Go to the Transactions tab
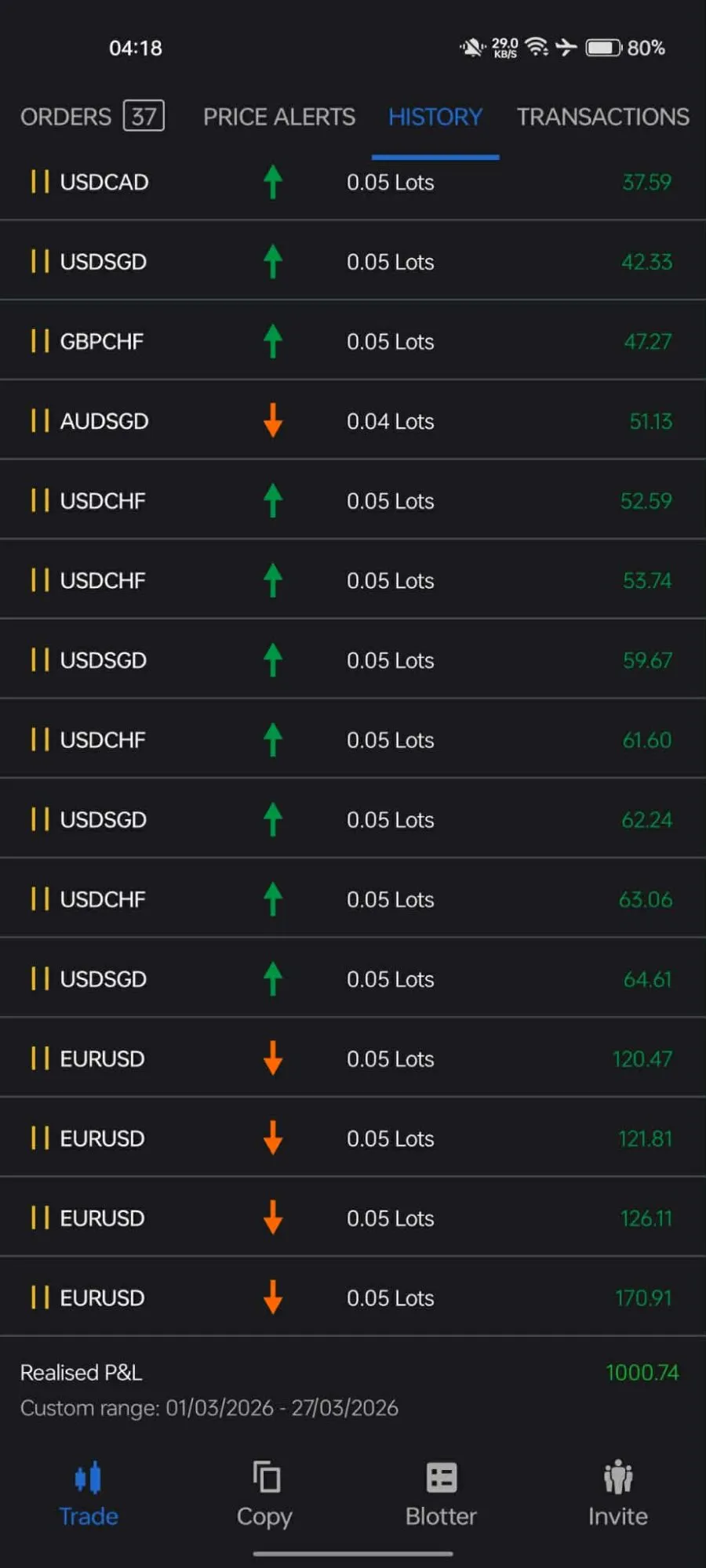 pyautogui.click(x=602, y=117)
